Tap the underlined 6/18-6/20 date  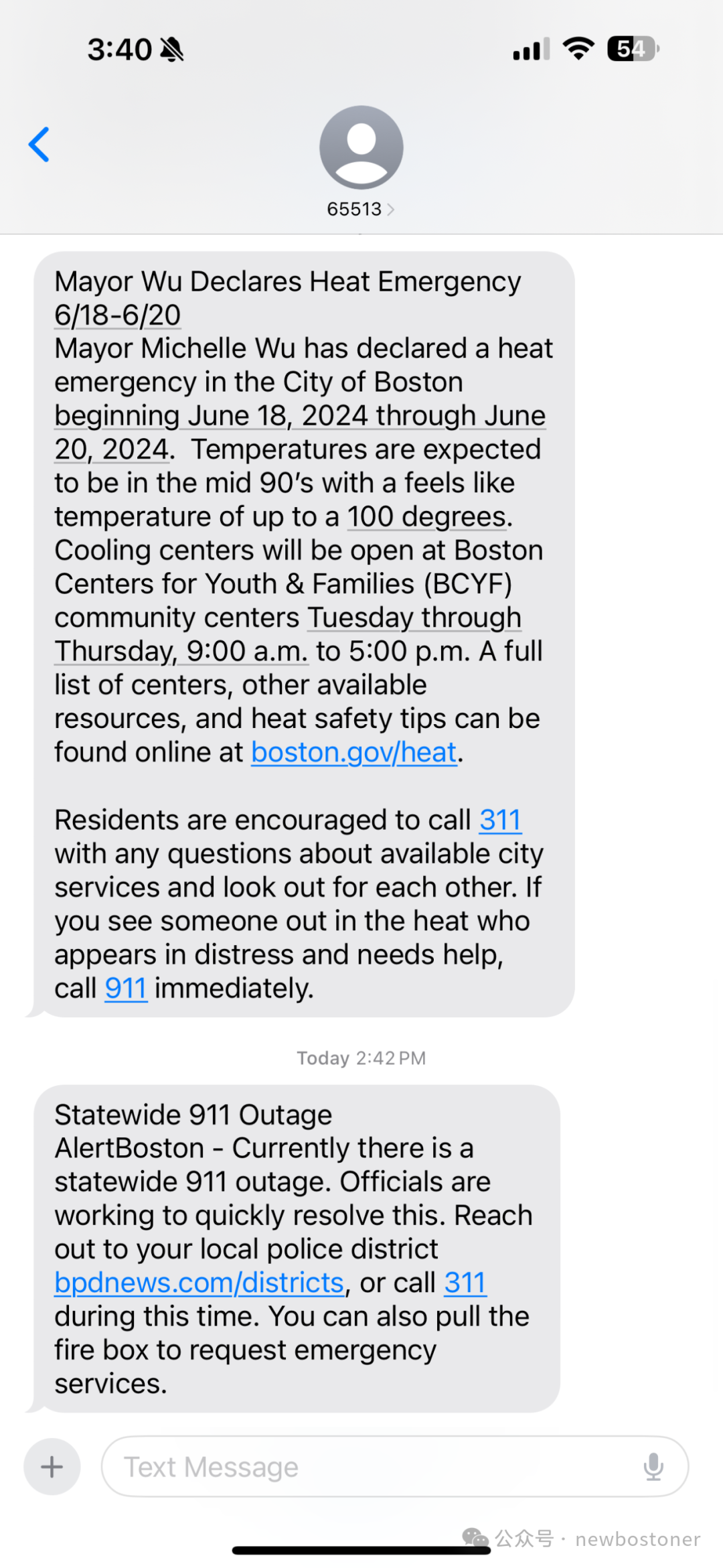pos(118,315)
